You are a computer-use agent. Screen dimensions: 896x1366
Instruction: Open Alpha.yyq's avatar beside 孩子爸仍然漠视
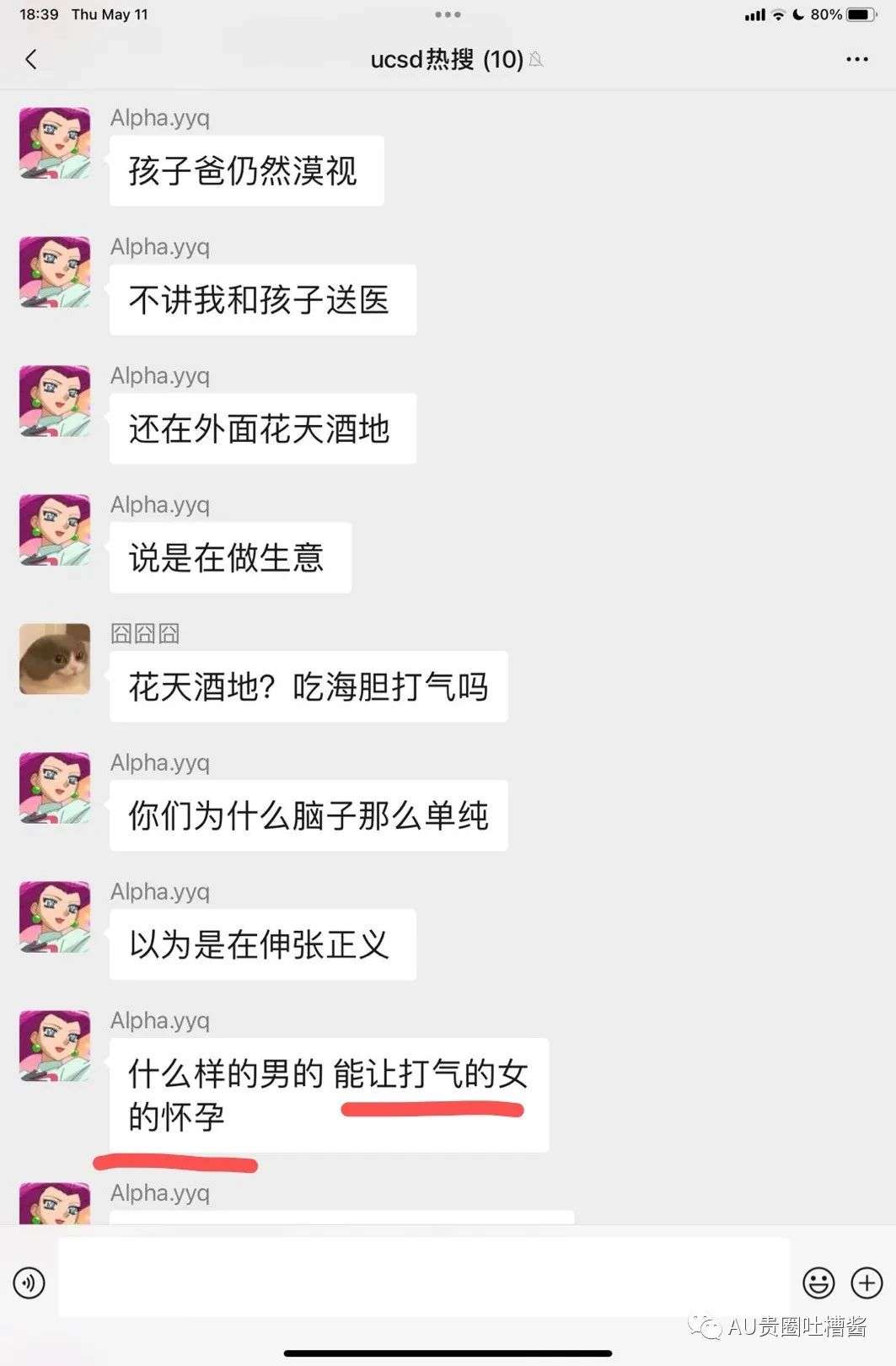click(x=55, y=143)
